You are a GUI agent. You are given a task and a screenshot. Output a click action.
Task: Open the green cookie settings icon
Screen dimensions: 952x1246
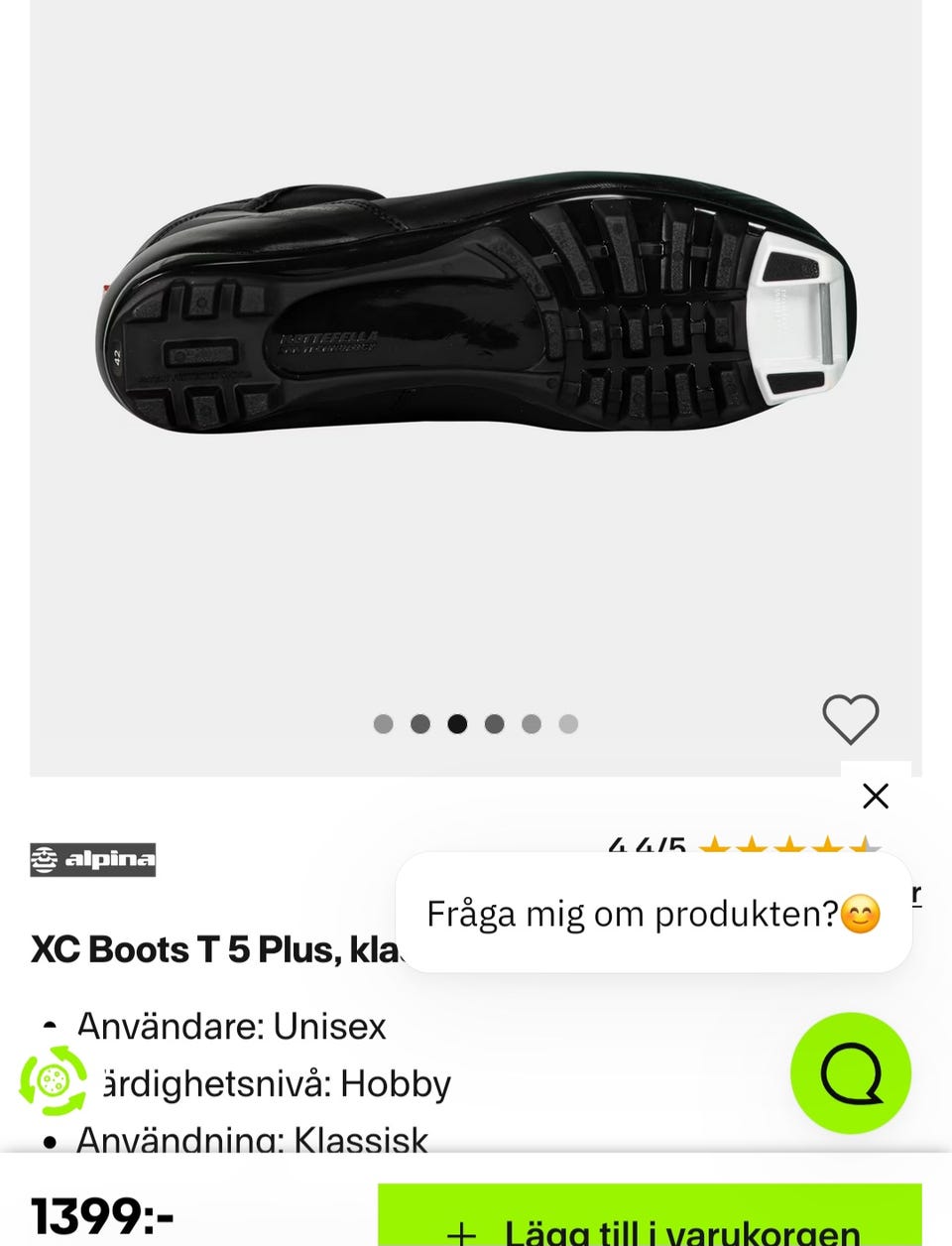pyautogui.click(x=54, y=1079)
